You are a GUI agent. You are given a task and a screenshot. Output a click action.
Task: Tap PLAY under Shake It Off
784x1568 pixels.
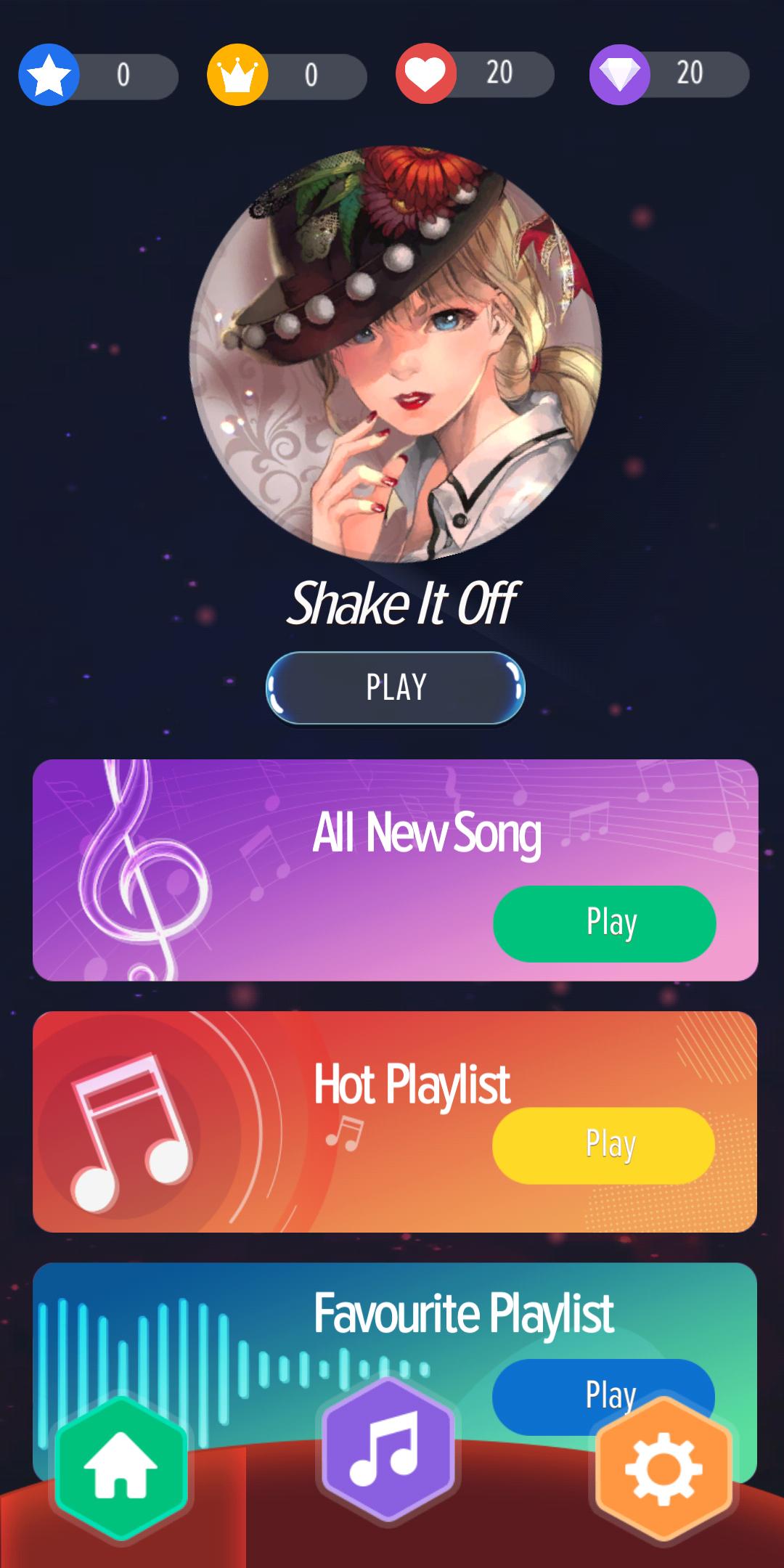(x=395, y=687)
